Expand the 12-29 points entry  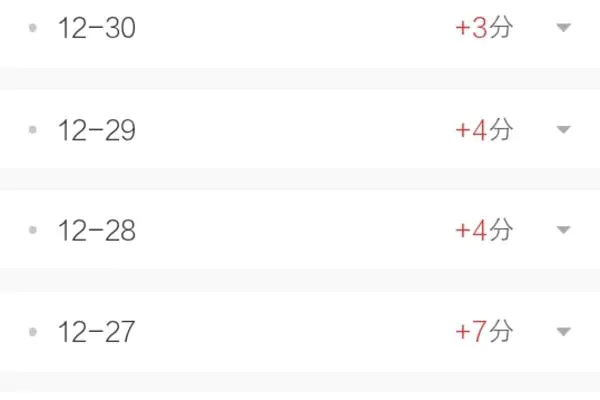pos(563,130)
